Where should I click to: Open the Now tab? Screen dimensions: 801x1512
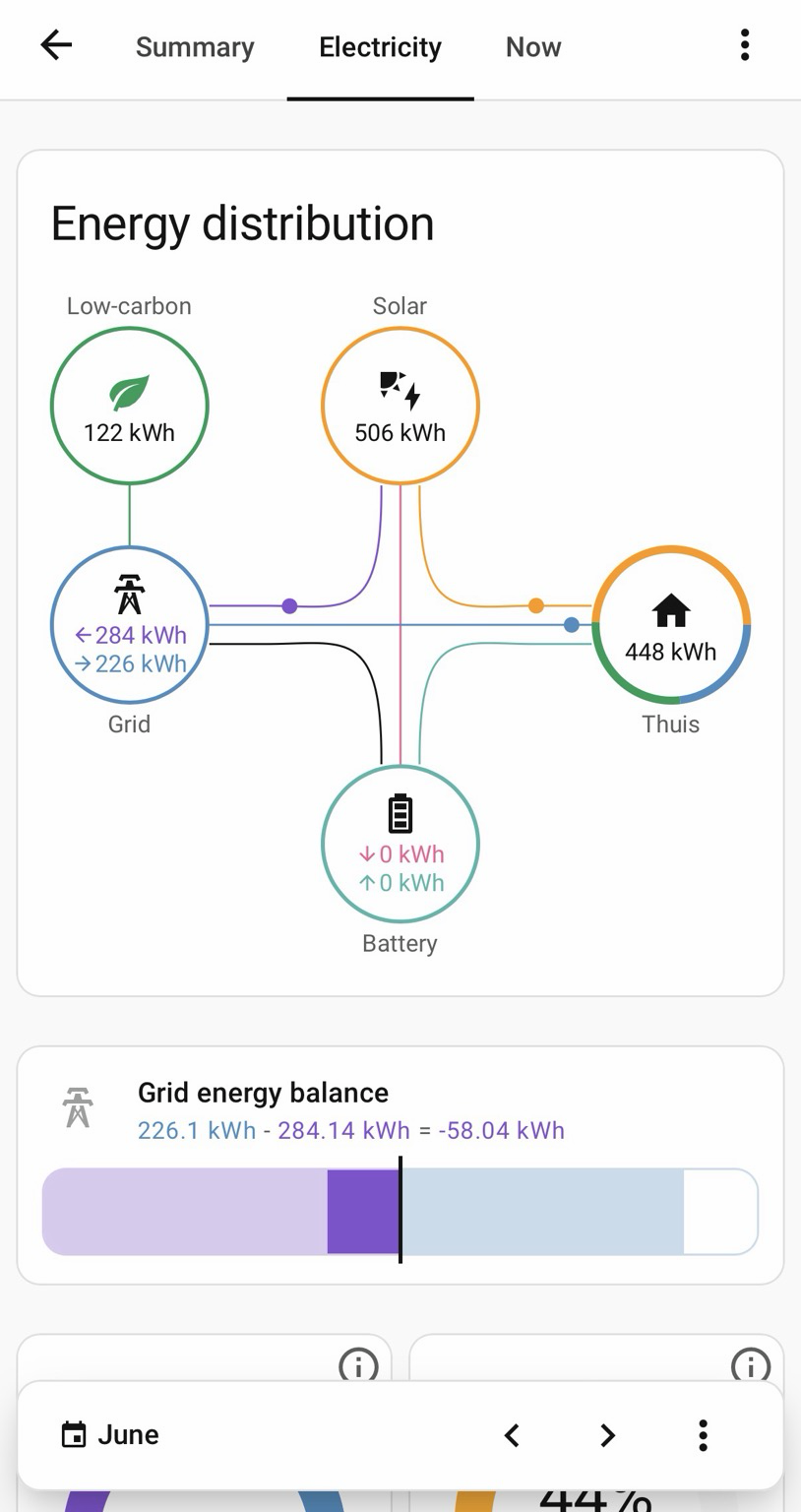coord(533,47)
